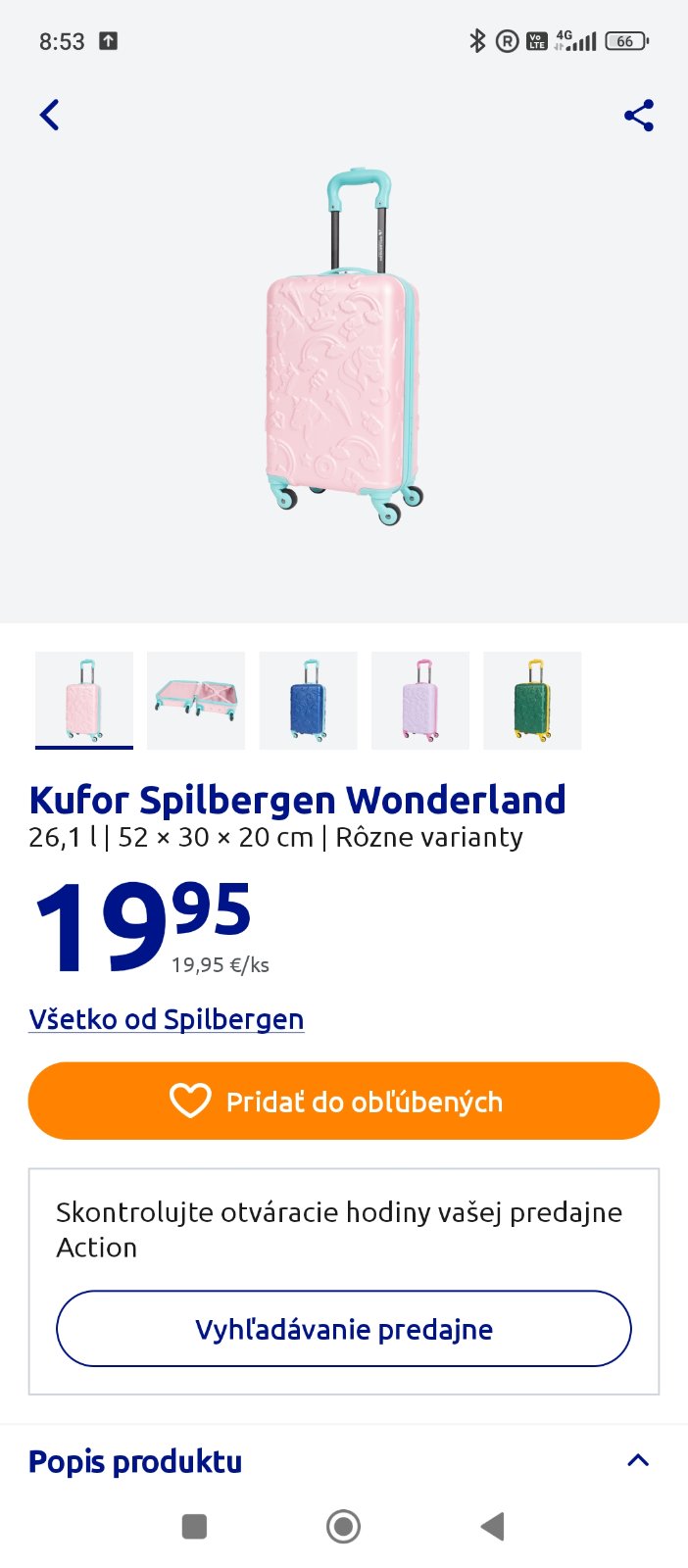The height and width of the screenshot is (1568, 688).
Task: Go back using the top-left arrow
Action: 49,116
